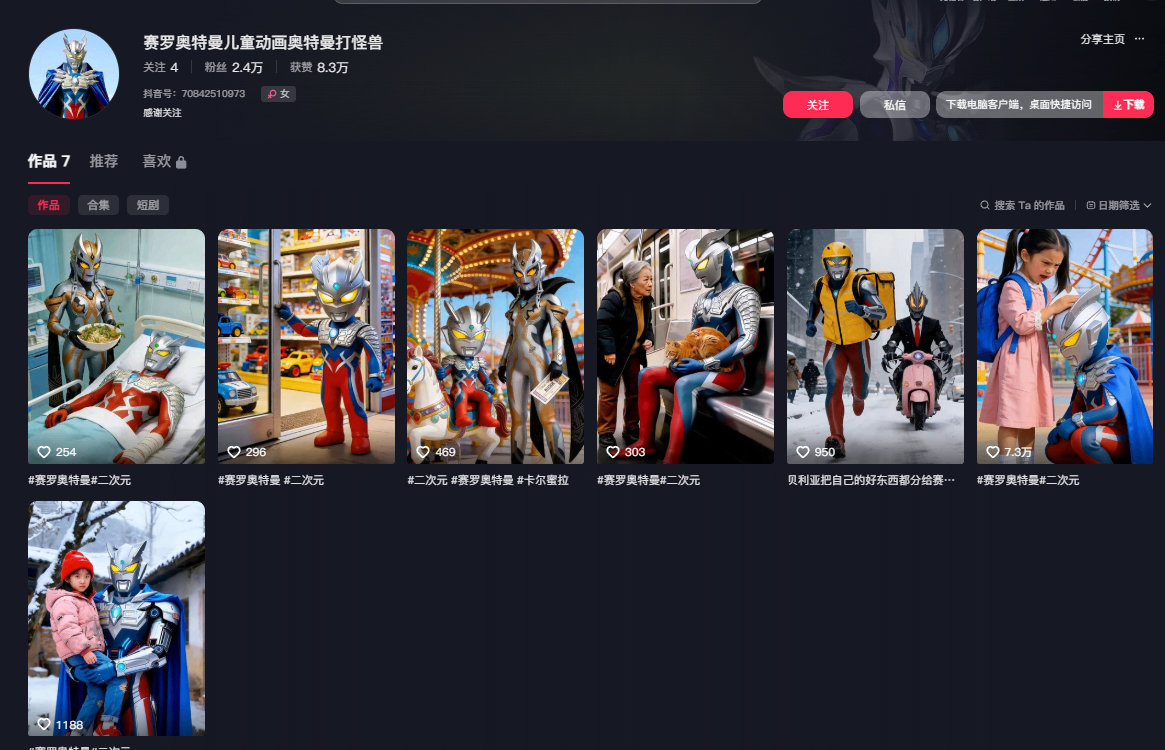The image size is (1165, 750).
Task: Send a private message via 私信
Action: click(x=894, y=105)
